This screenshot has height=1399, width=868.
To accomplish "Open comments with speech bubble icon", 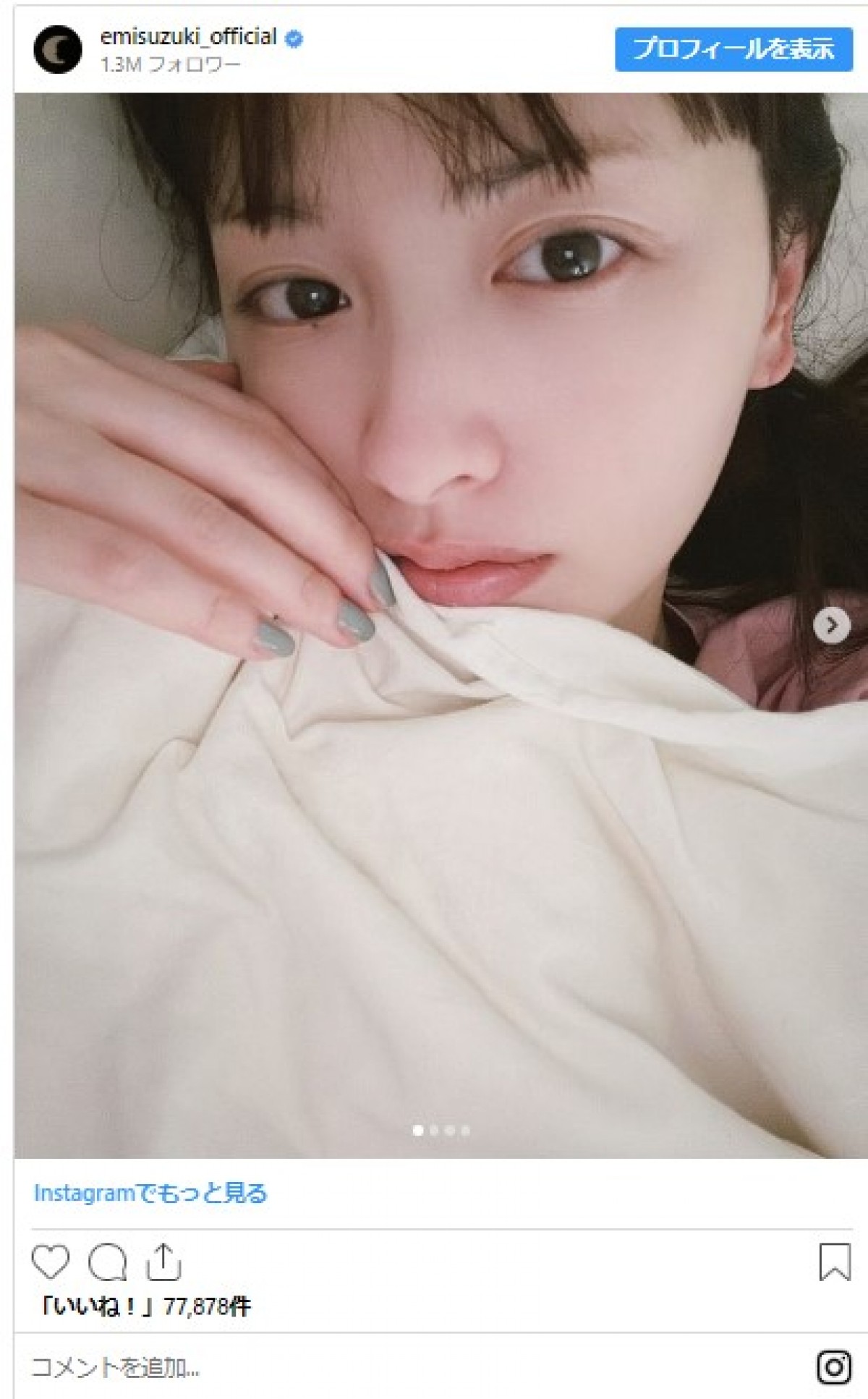I will click(107, 1262).
